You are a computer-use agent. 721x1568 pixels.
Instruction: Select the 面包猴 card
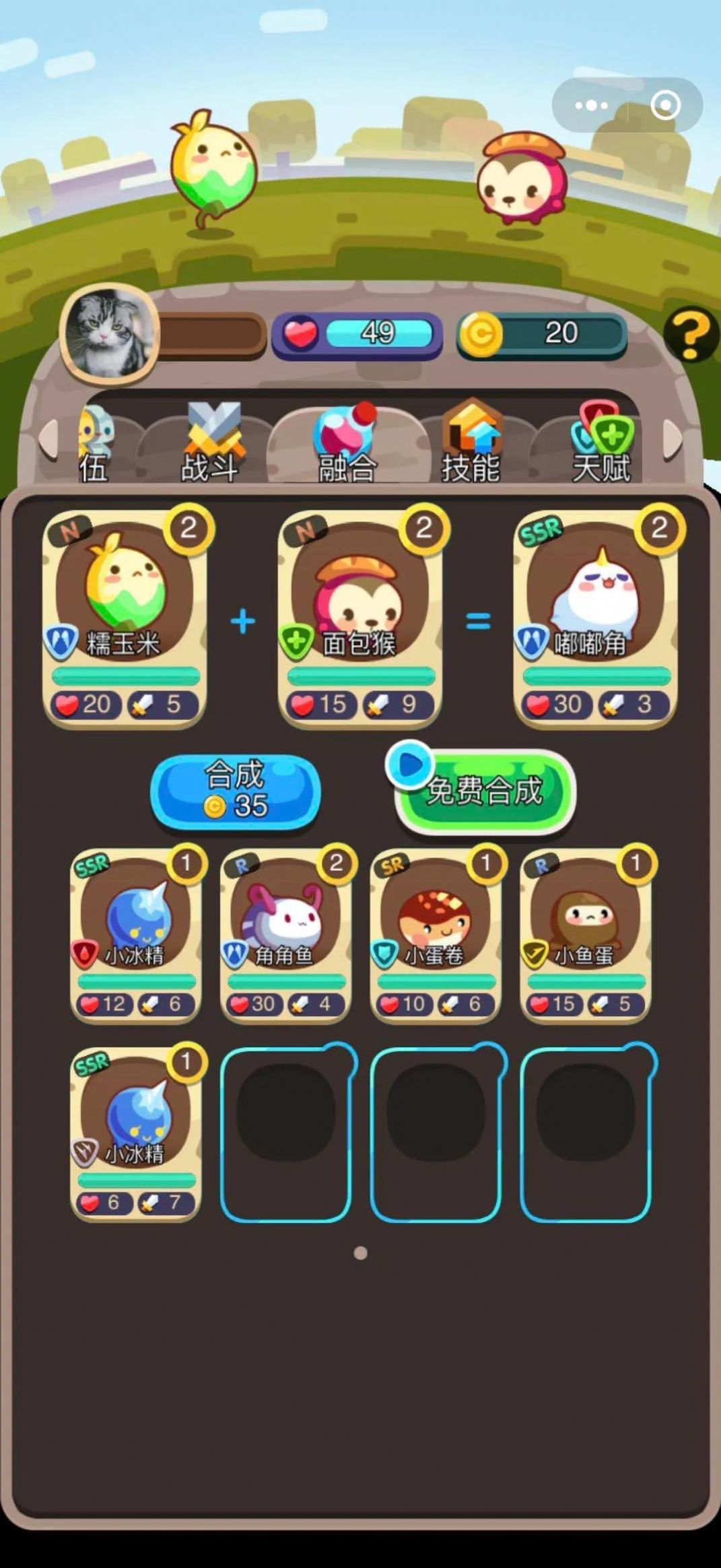coord(361,618)
